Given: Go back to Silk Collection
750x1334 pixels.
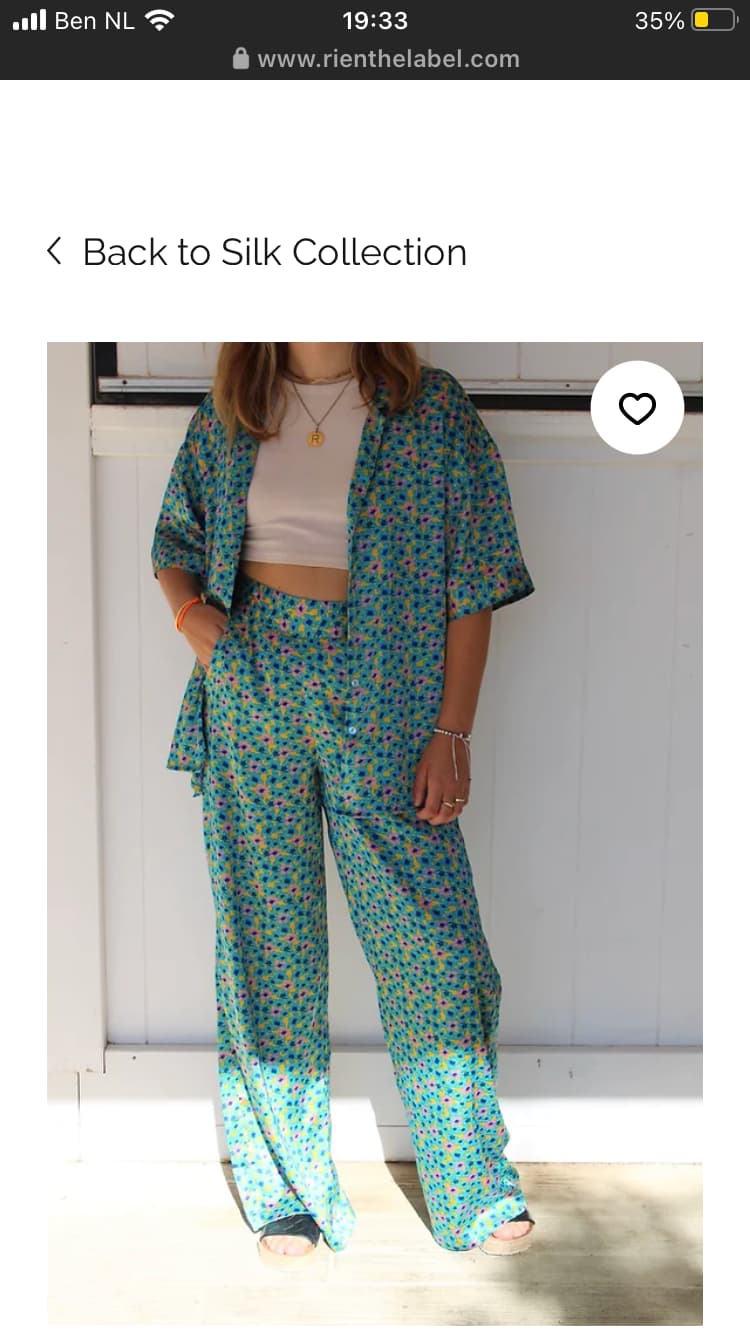Looking at the screenshot, I should tap(257, 252).
